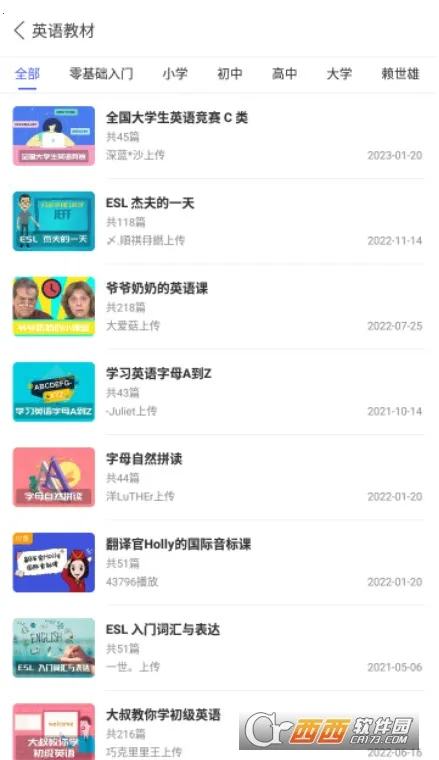The width and height of the screenshot is (439, 760).
Task: Open the ESL 杰夫的一天 course
Action: [x=218, y=222]
